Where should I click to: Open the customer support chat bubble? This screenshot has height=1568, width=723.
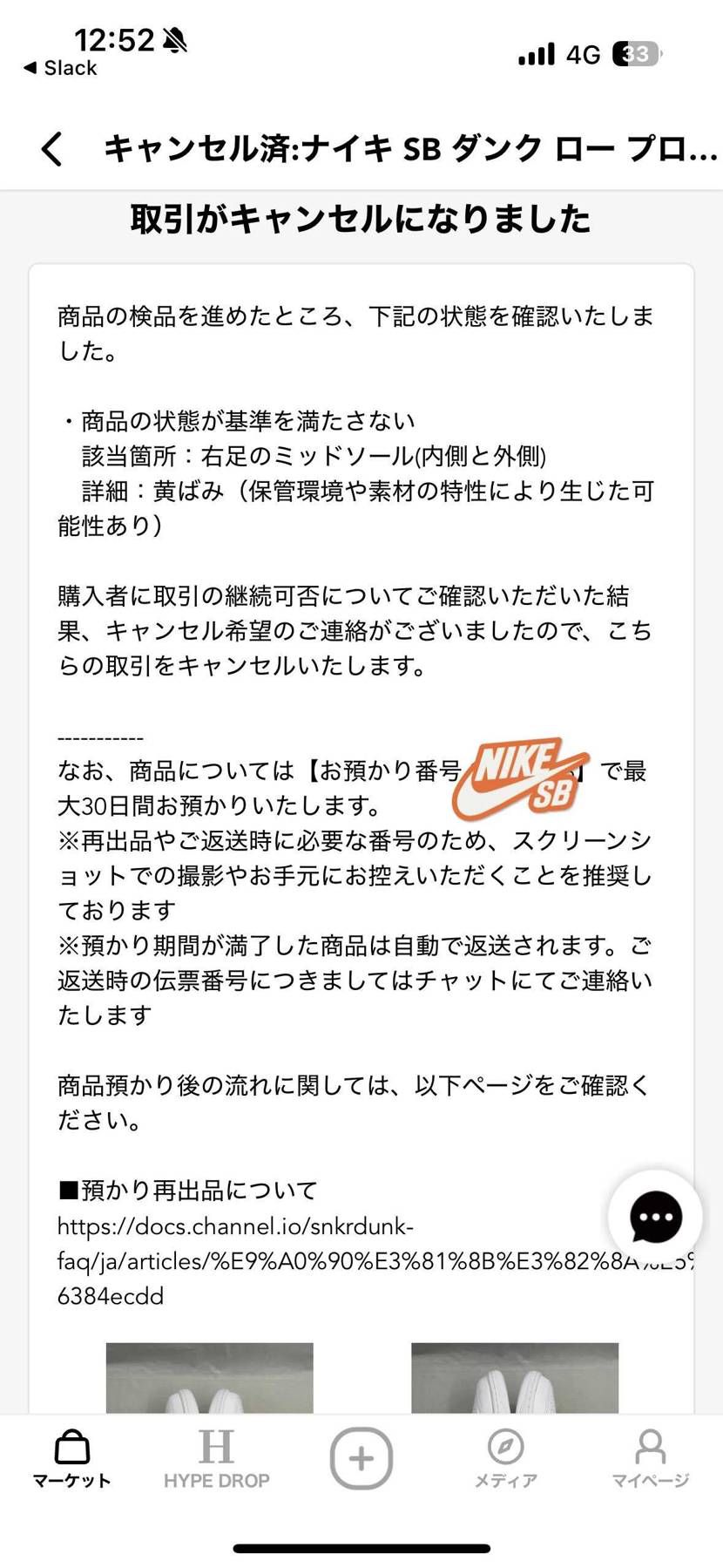click(x=654, y=1218)
